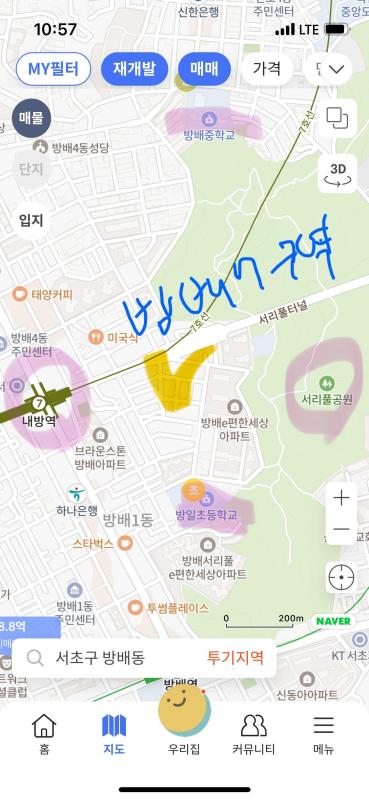The width and height of the screenshot is (369, 800).
Task: Expand the filter list with the chevron
Action: point(336,69)
